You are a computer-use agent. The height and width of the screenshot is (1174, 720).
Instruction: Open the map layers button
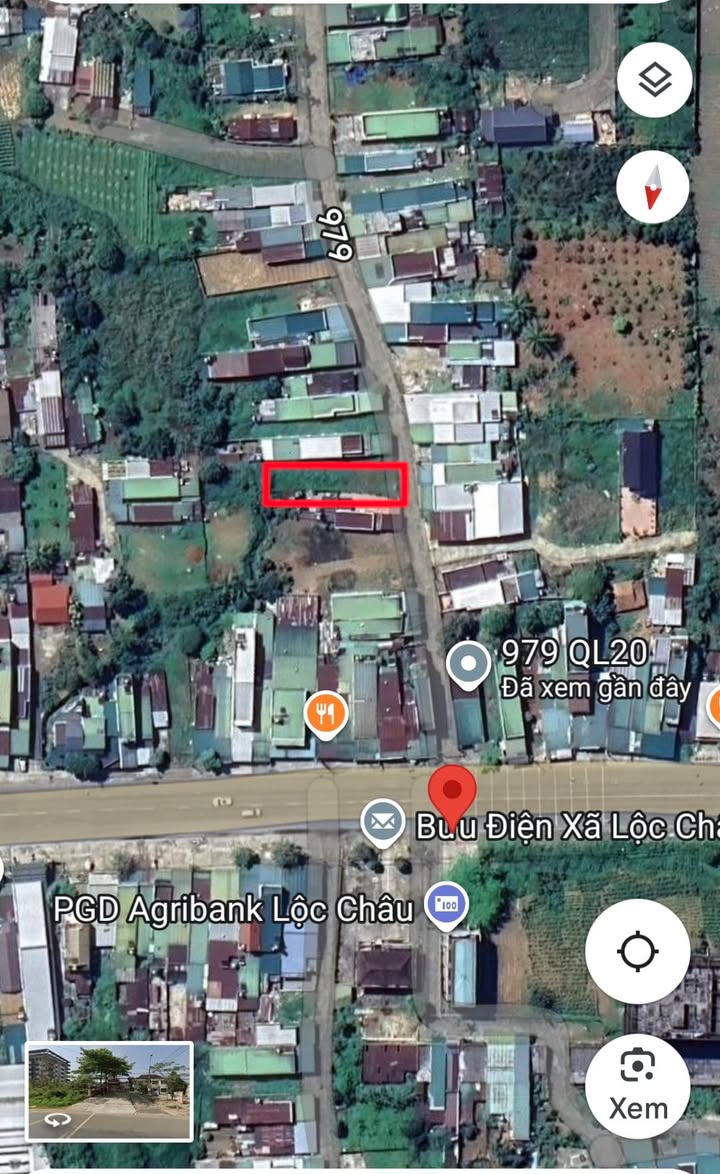pos(654,79)
